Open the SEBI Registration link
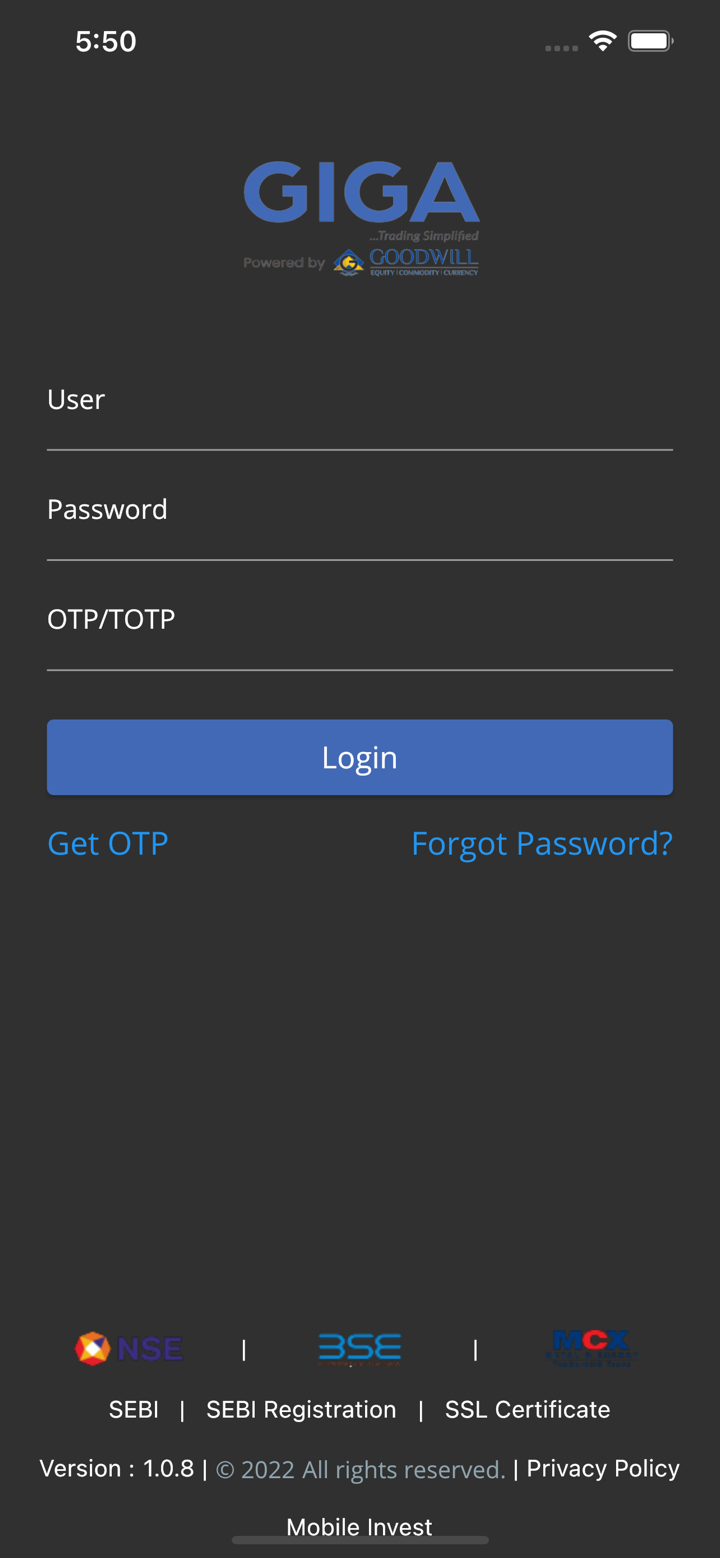 coord(300,1409)
